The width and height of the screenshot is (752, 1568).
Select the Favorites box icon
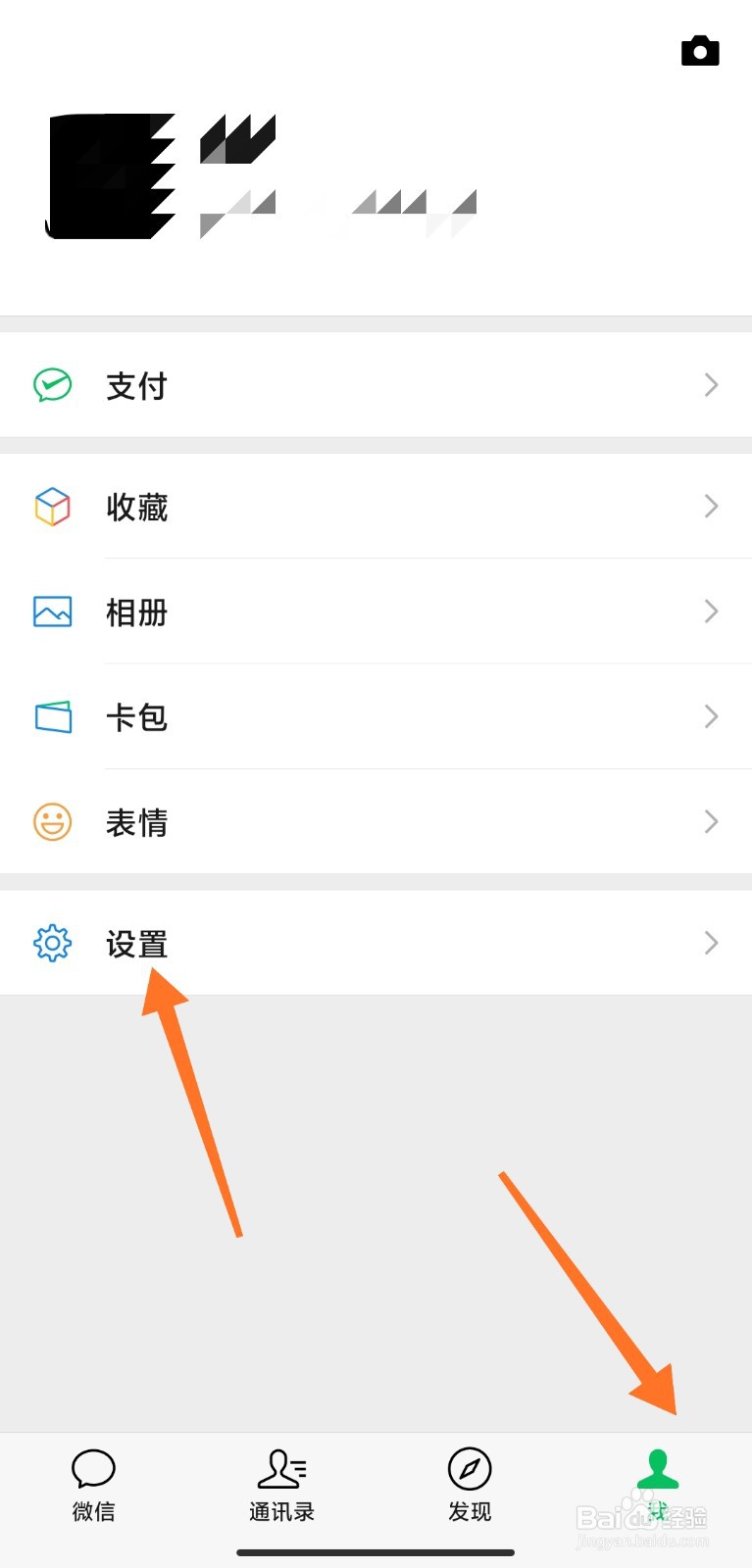pos(51,507)
